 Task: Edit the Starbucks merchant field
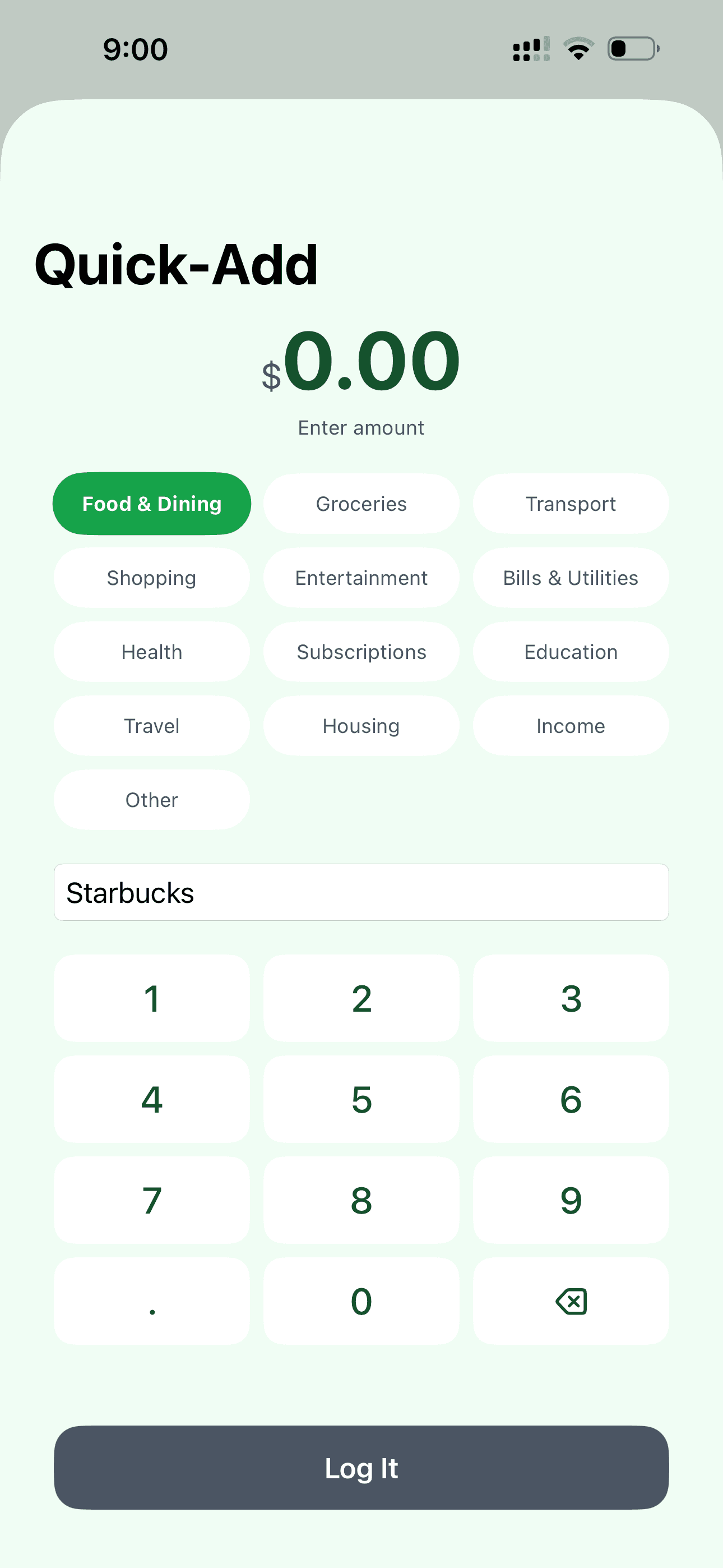click(361, 892)
